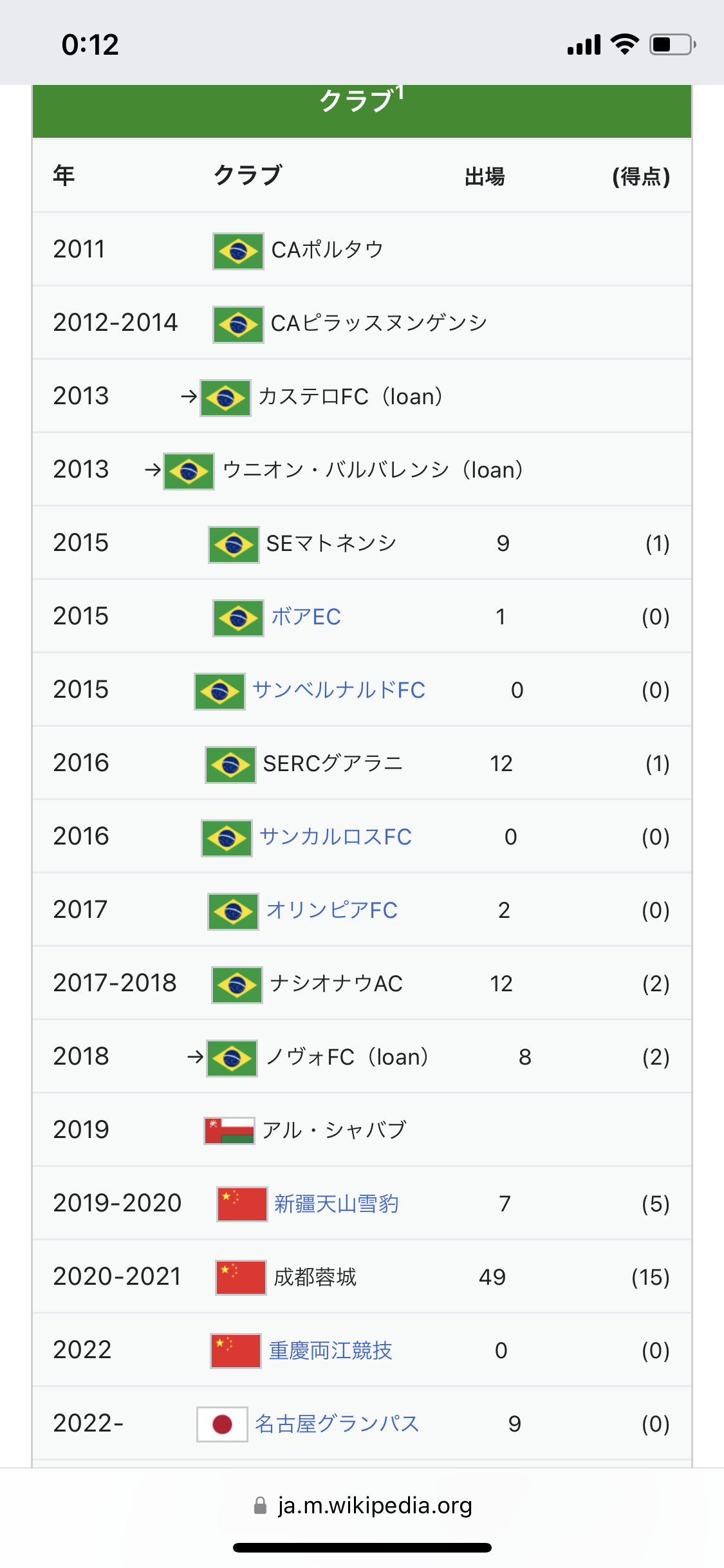Follow the 重慶両江競技 link
The width and height of the screenshot is (724, 1568).
click(330, 1350)
